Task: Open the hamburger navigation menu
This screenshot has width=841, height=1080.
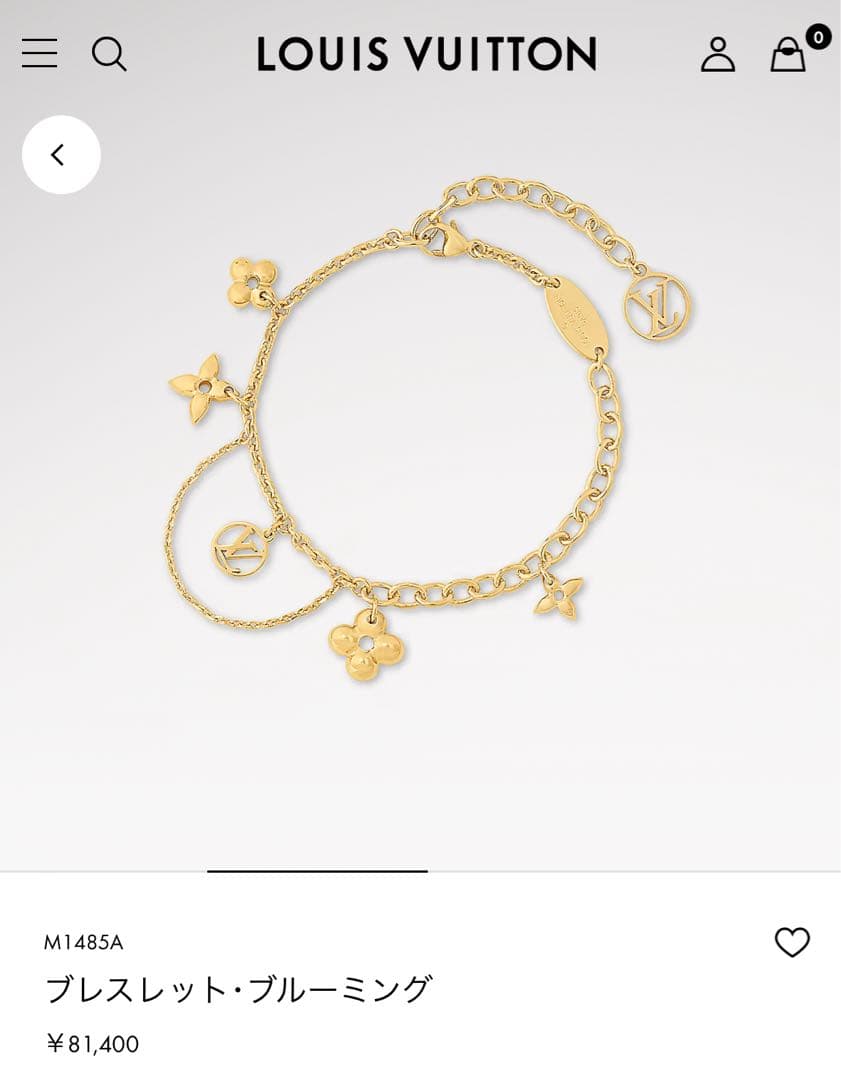Action: 37,55
